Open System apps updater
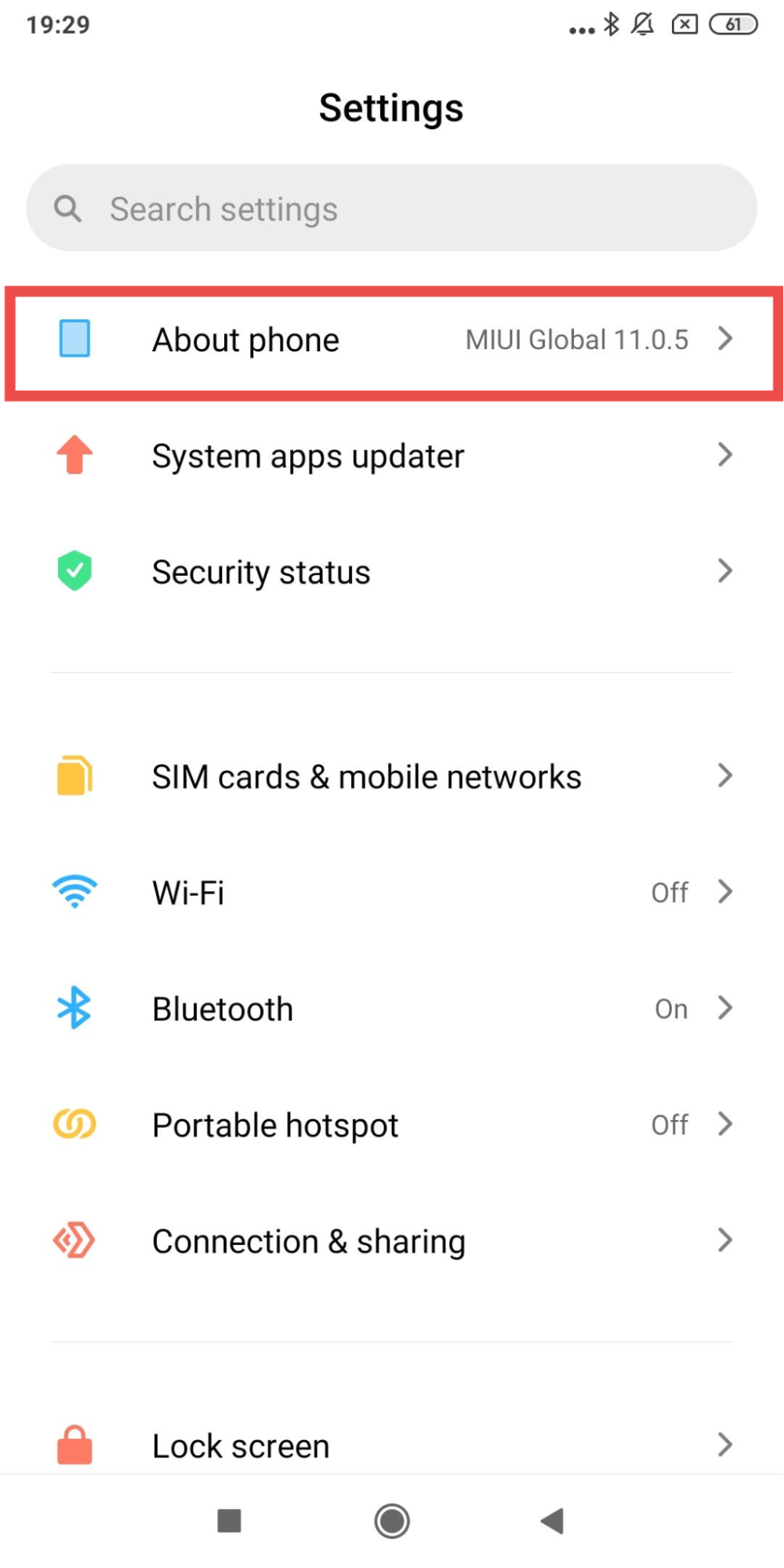Screen dimensions: 784x1568 (392, 456)
